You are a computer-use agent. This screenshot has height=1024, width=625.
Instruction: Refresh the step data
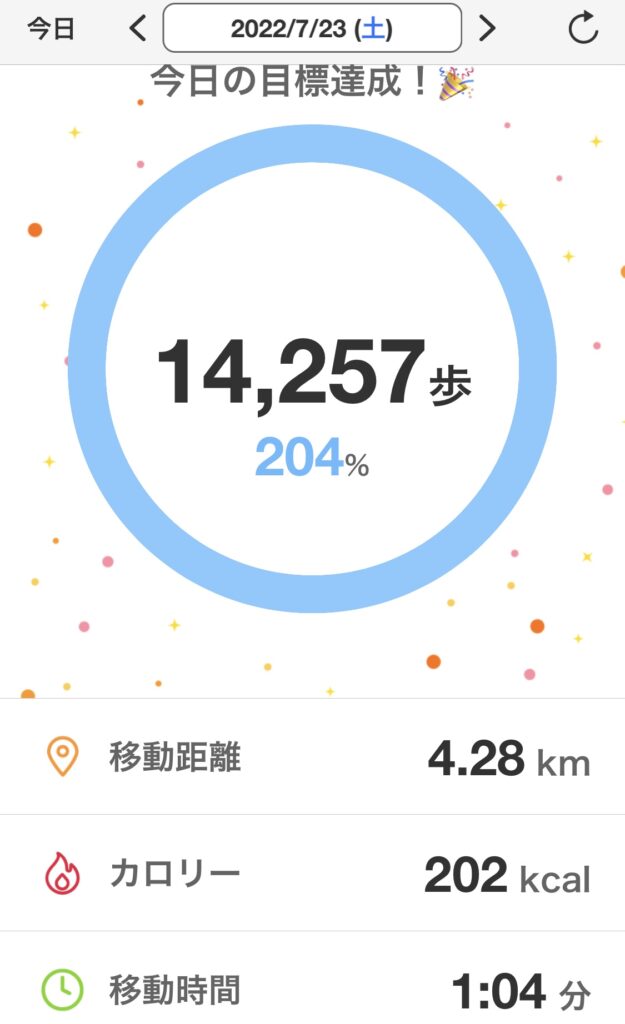(x=583, y=27)
